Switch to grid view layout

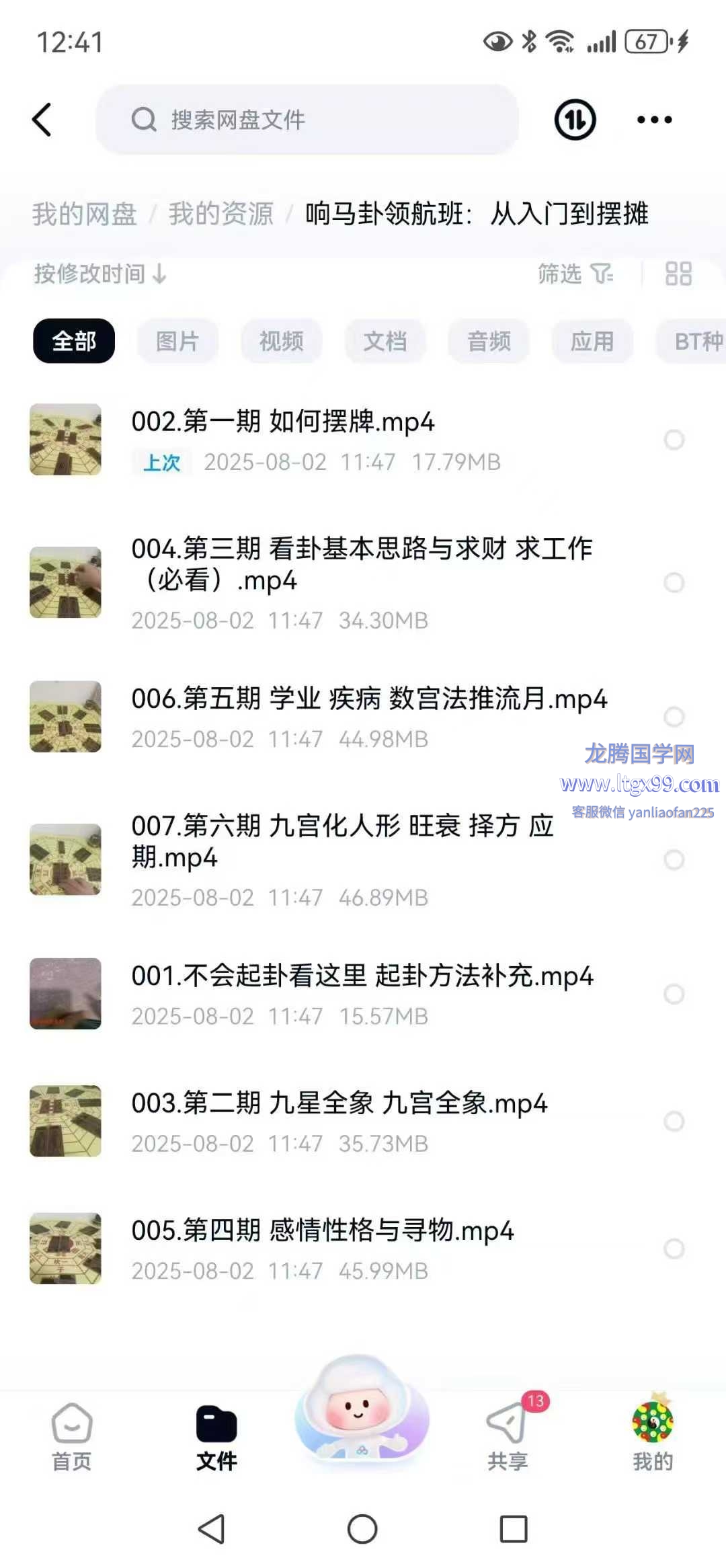pyautogui.click(x=678, y=274)
